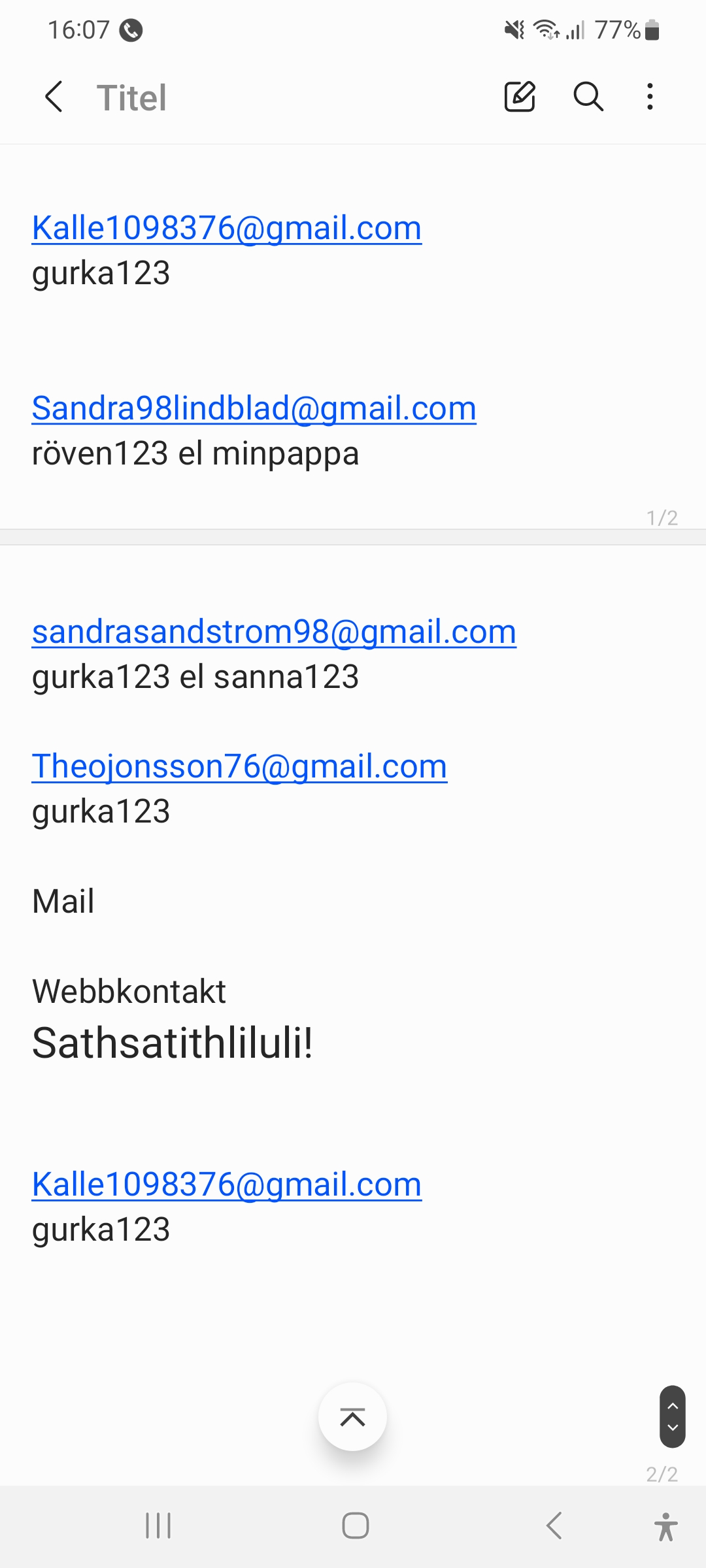The height and width of the screenshot is (1568, 706).
Task: Jump to top with the floating arrow button
Action: 352,1417
